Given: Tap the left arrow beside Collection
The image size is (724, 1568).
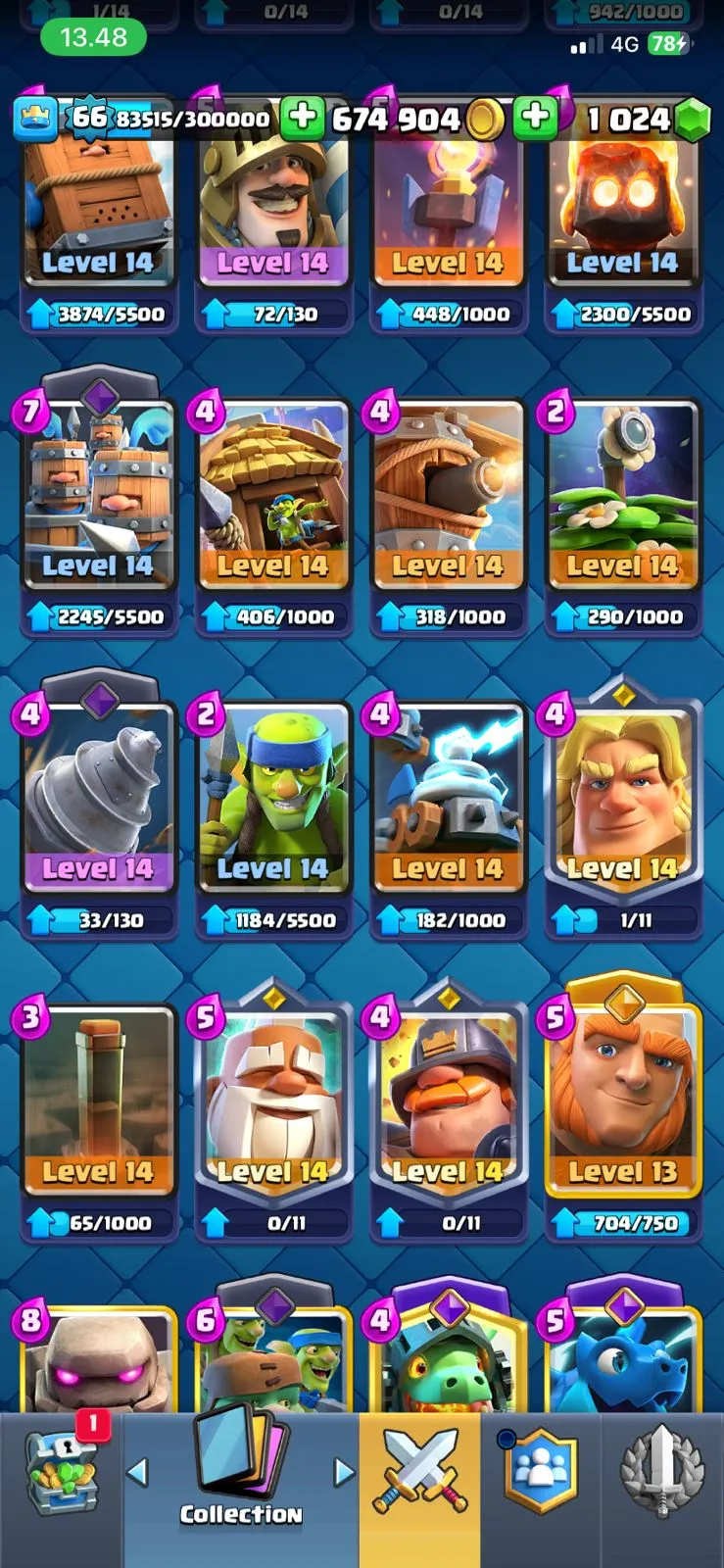Looking at the screenshot, I should coord(138,1472).
